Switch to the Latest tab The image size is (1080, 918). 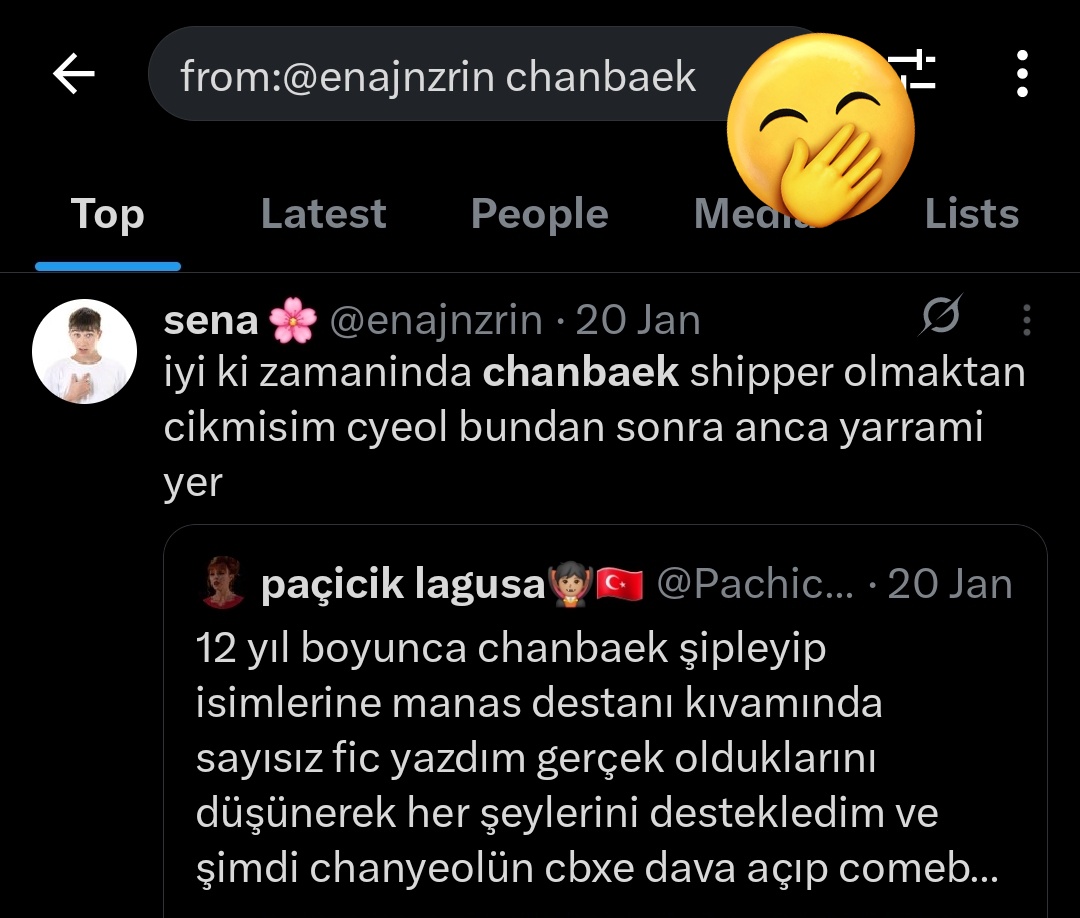(323, 214)
